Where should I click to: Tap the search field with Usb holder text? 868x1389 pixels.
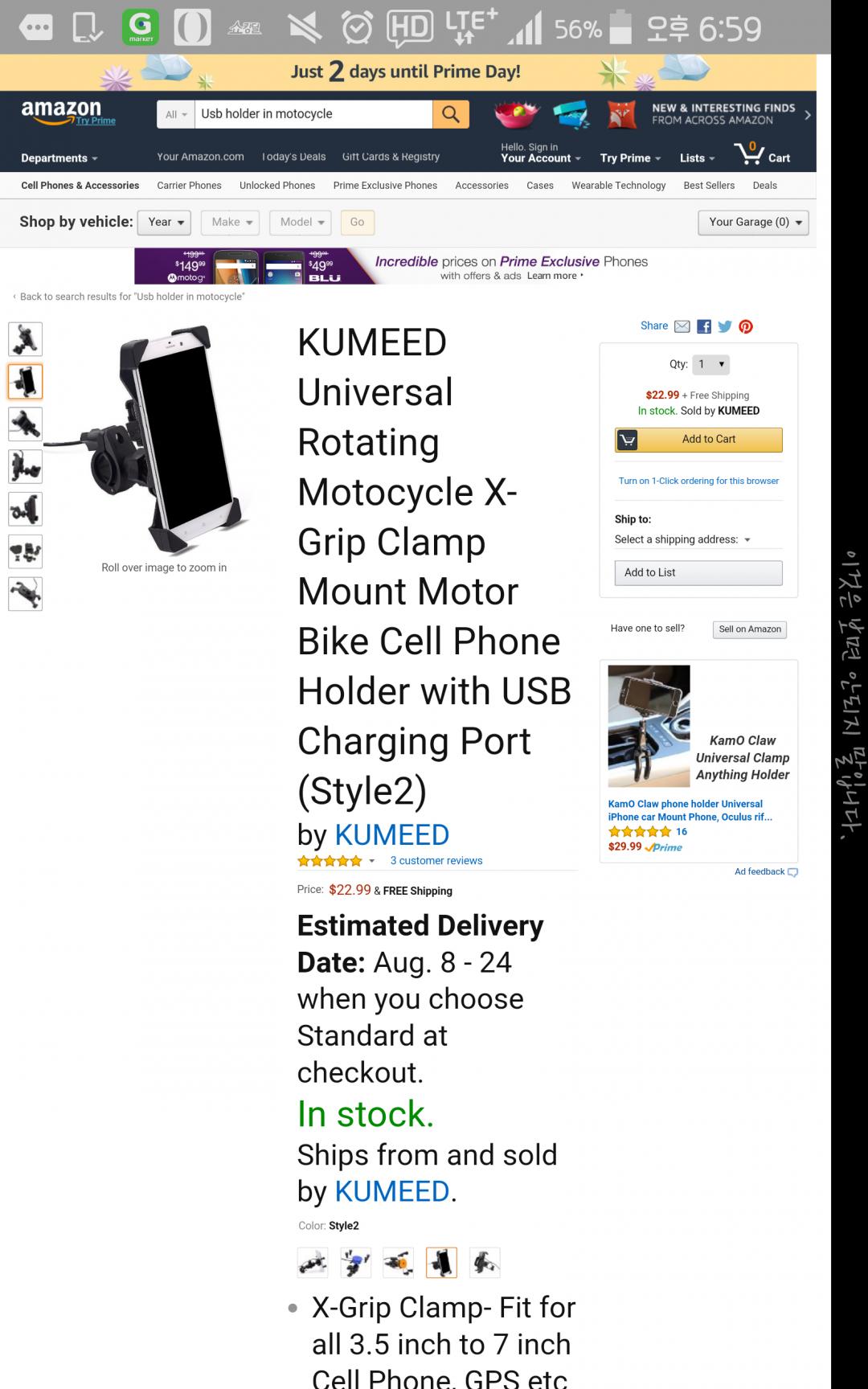(x=313, y=114)
